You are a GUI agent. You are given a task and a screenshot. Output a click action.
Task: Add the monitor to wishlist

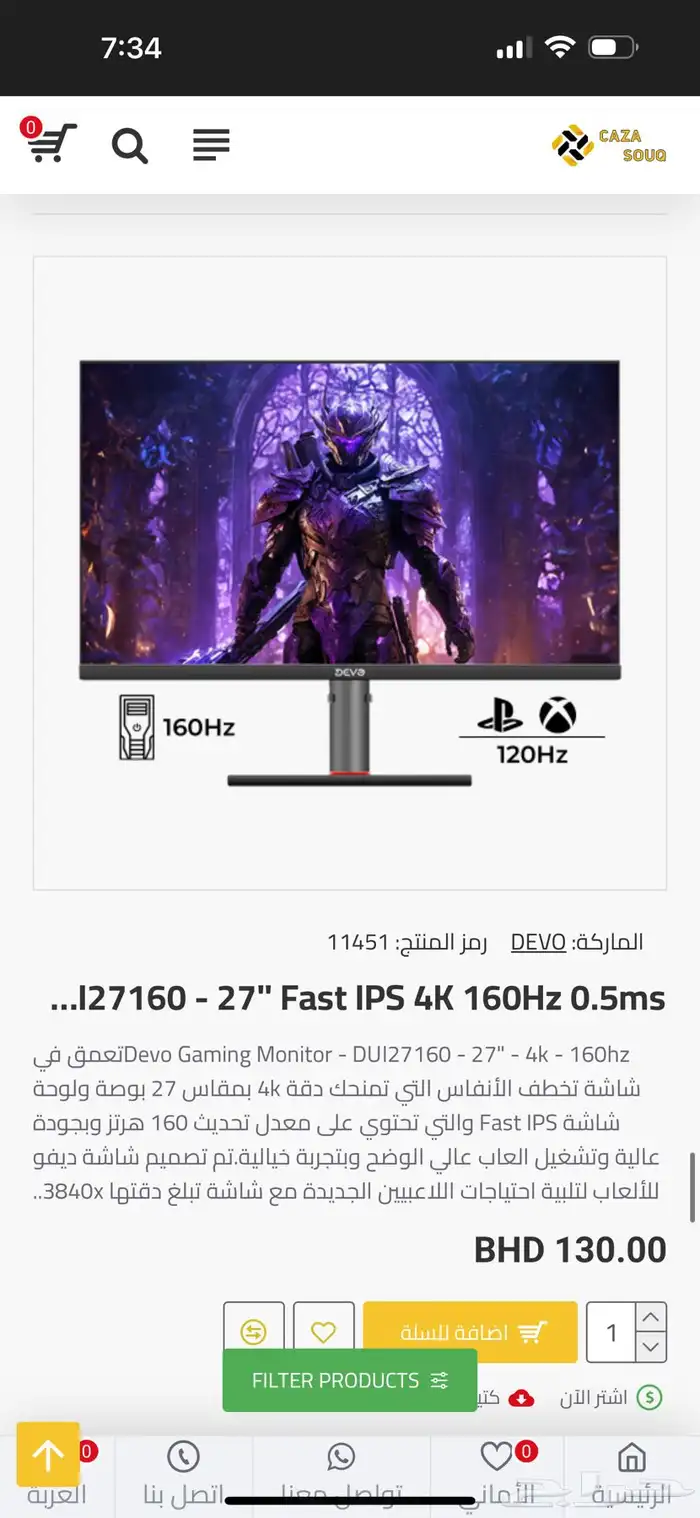click(324, 1332)
